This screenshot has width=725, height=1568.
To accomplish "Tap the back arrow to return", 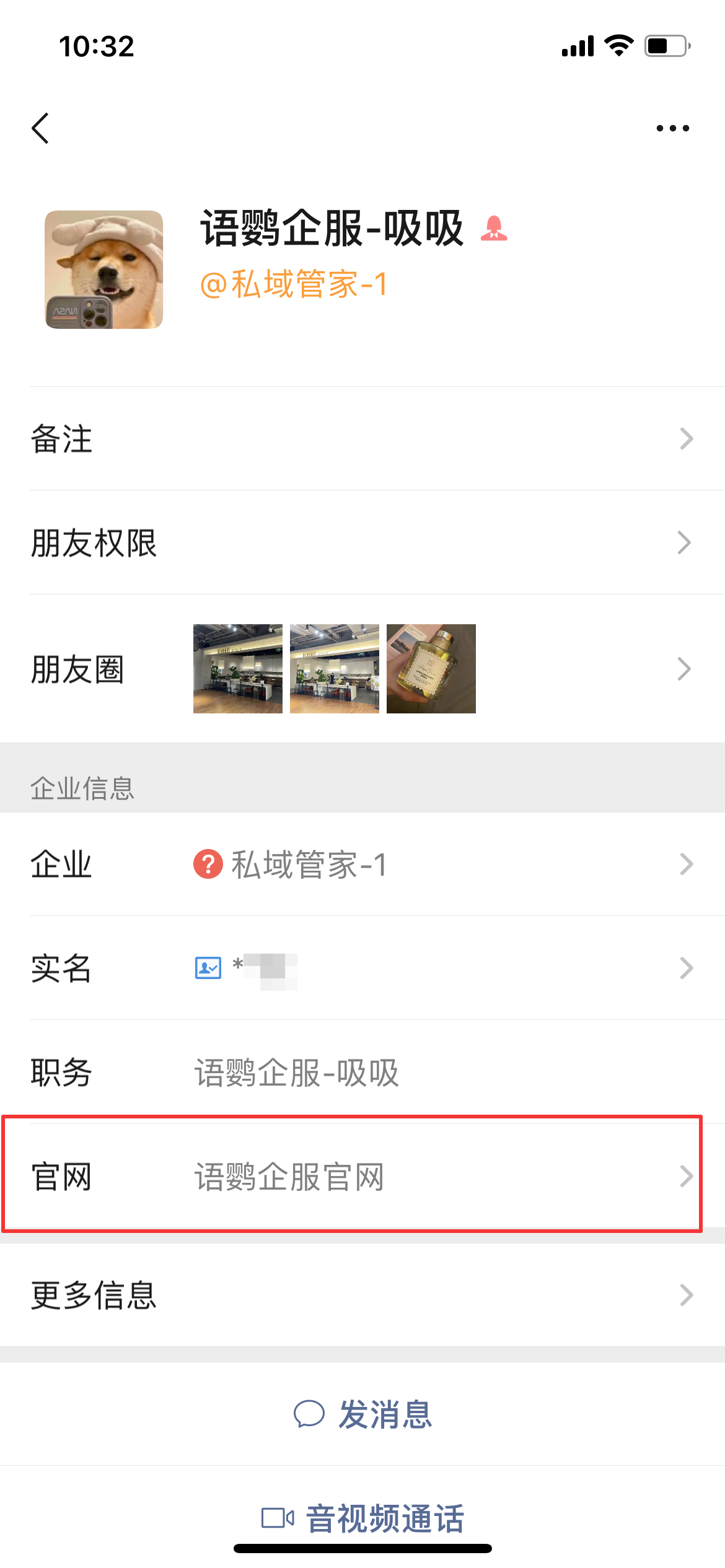I will 41,128.
